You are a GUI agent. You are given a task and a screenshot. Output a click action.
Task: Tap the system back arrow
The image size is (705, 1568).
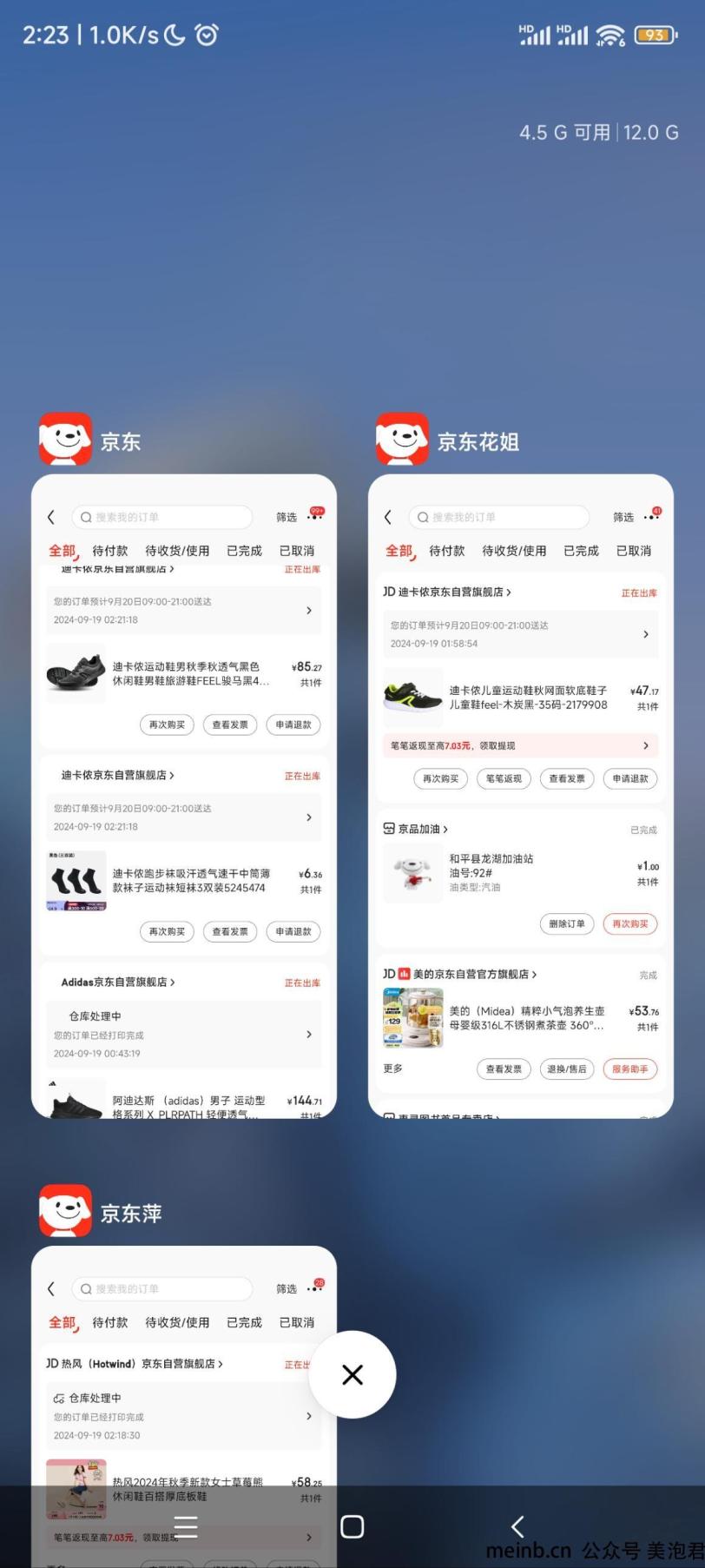click(x=517, y=1526)
